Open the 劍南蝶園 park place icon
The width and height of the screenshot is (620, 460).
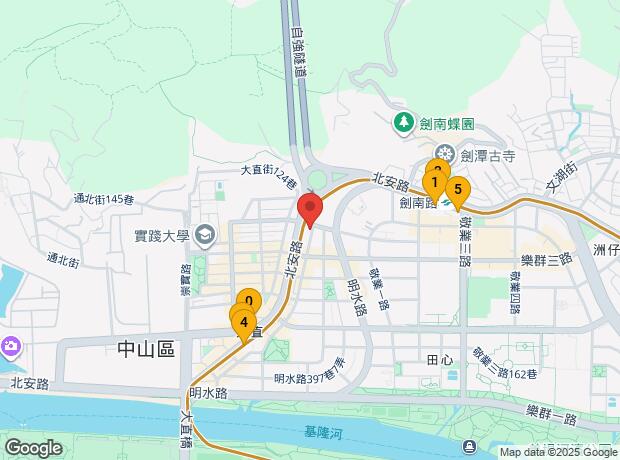click(x=402, y=122)
